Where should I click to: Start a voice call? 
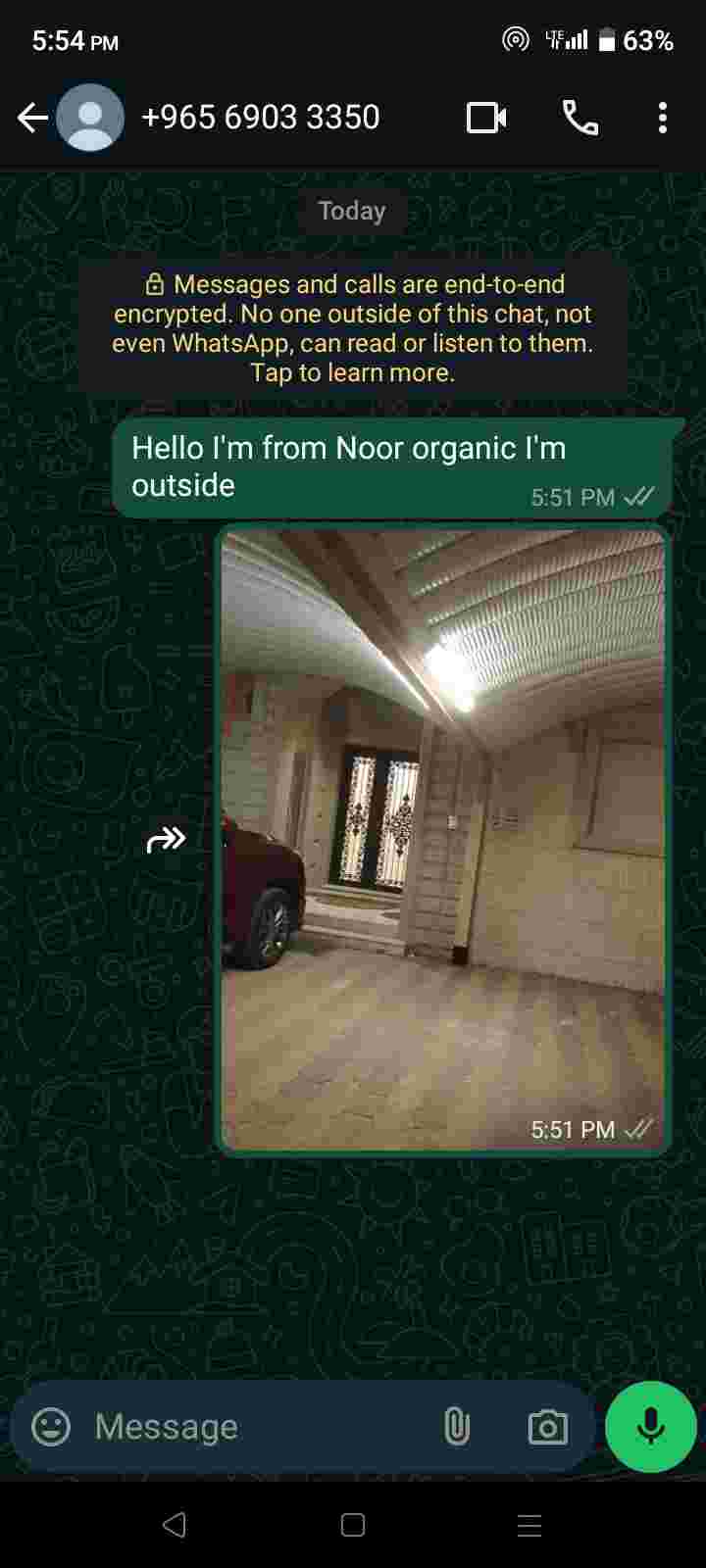point(580,119)
